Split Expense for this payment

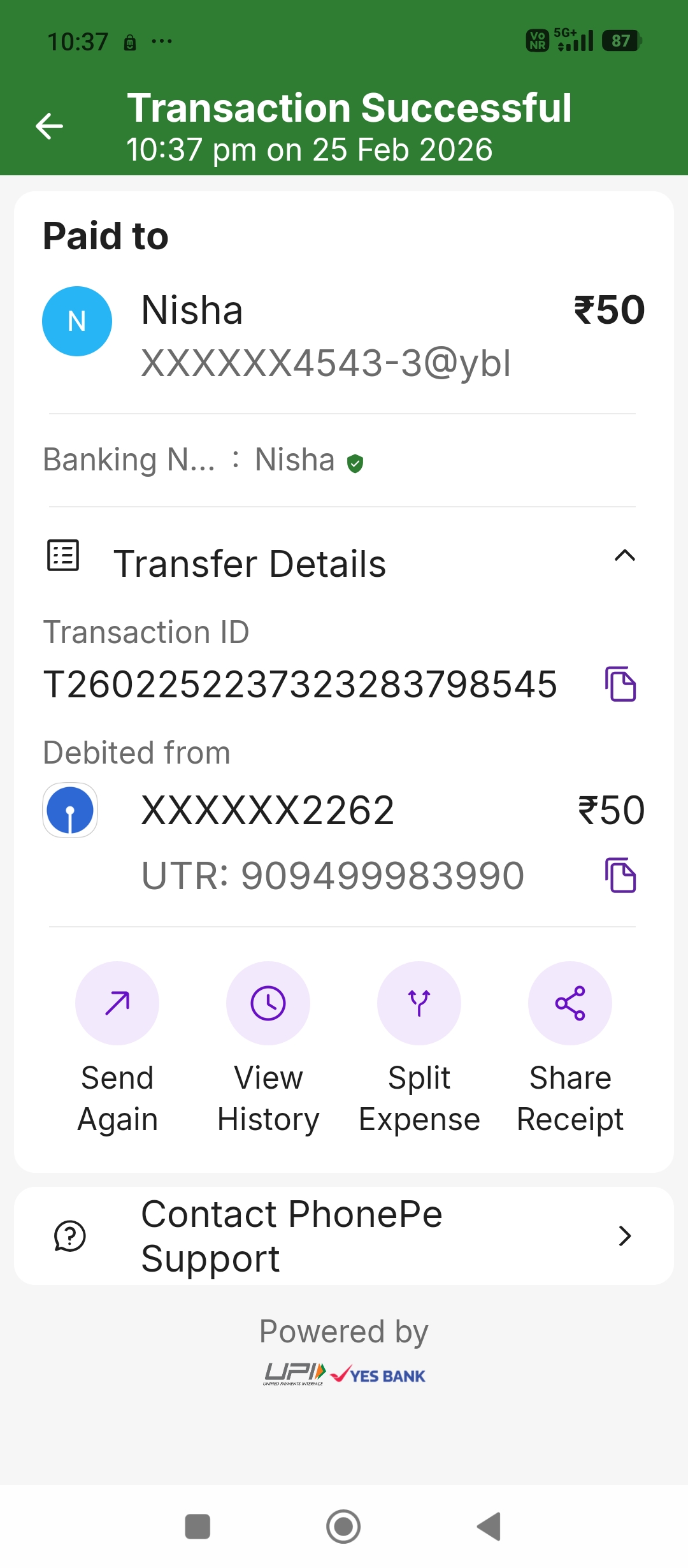pos(419,1003)
